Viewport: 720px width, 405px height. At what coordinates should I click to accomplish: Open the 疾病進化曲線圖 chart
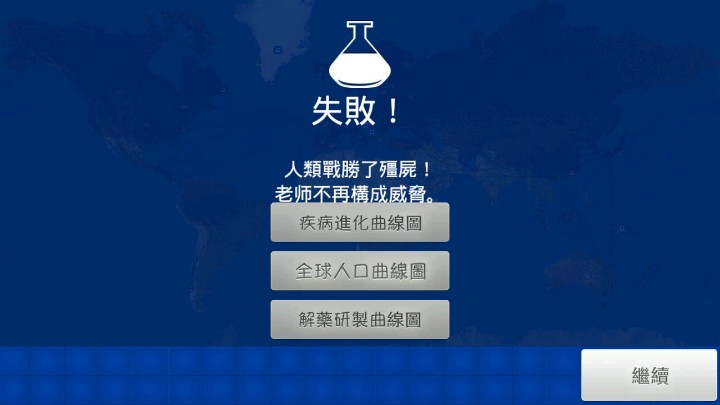coord(360,222)
